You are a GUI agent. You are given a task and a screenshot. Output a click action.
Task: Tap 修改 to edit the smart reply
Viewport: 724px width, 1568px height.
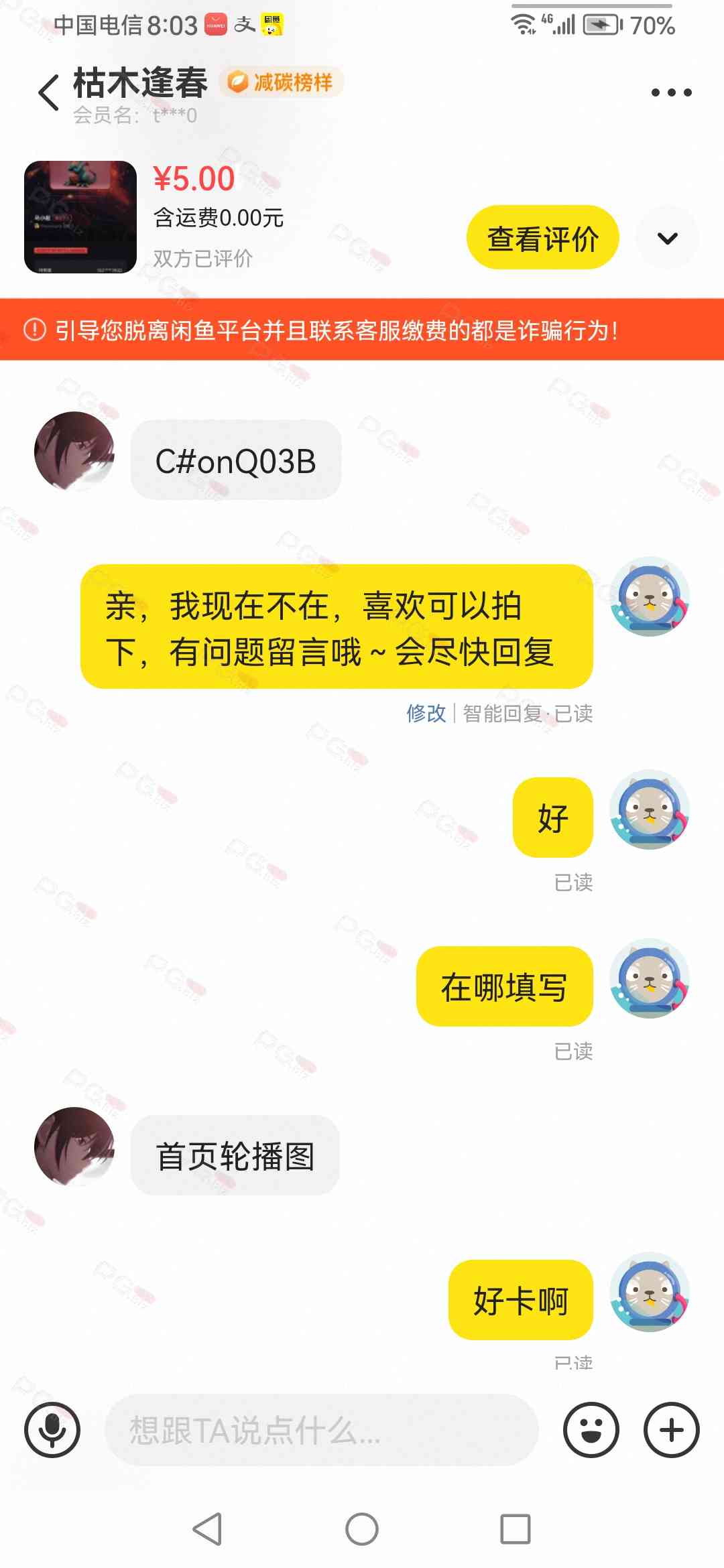[x=426, y=713]
